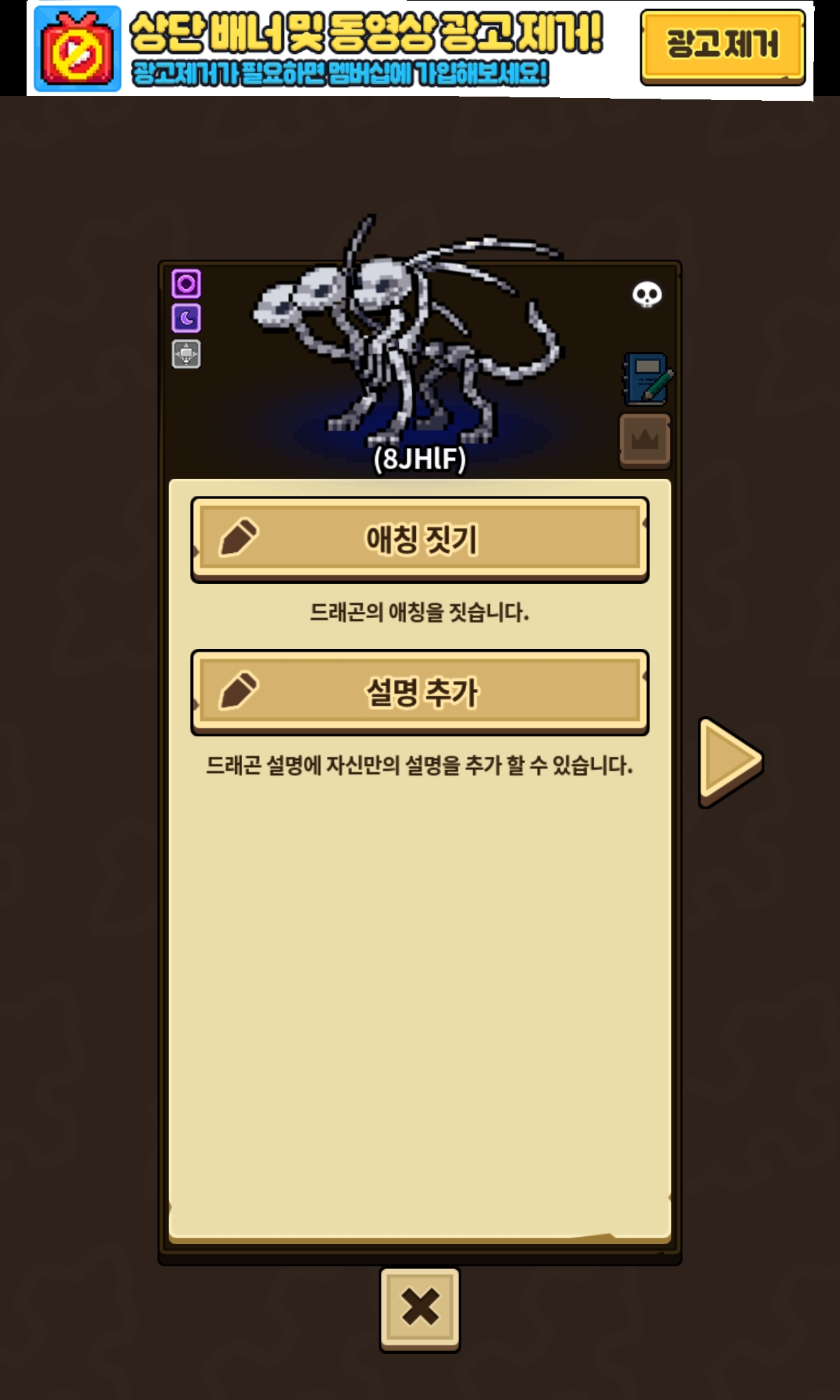Tap the 광고제거 button in banner
The height and width of the screenshot is (1400, 840).
tap(722, 46)
